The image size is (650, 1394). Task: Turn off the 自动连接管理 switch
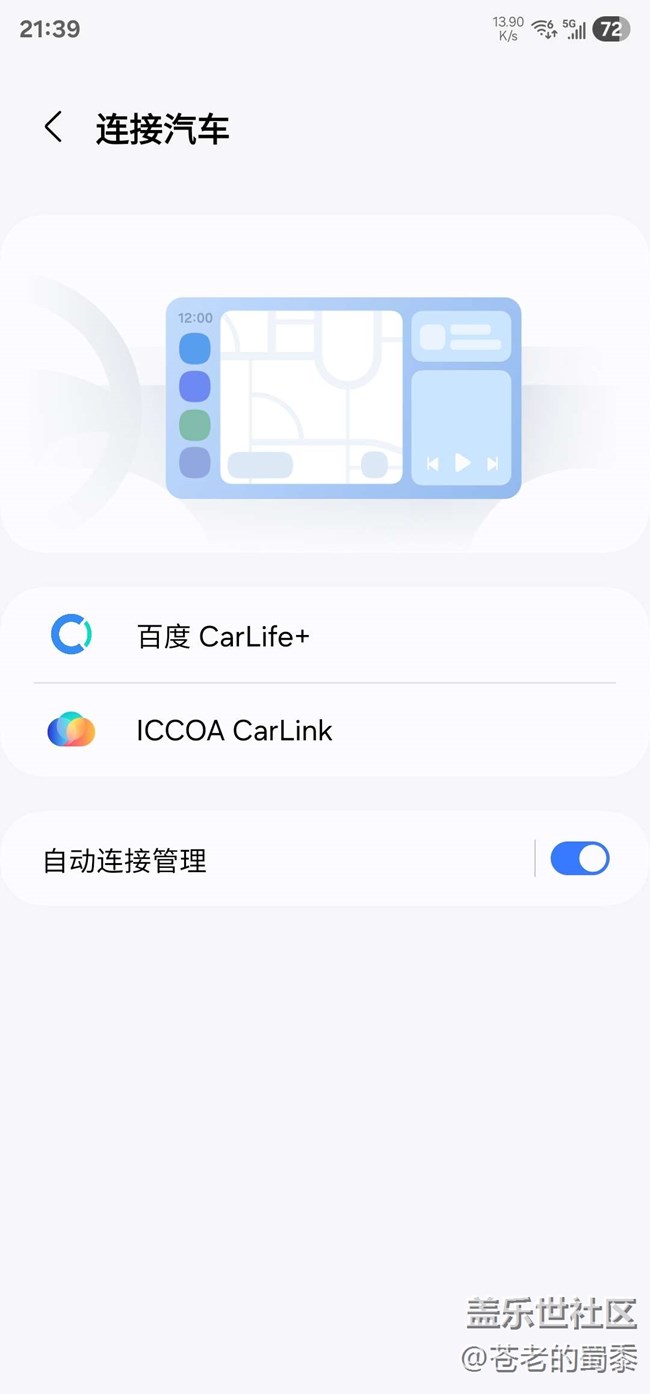tap(580, 859)
